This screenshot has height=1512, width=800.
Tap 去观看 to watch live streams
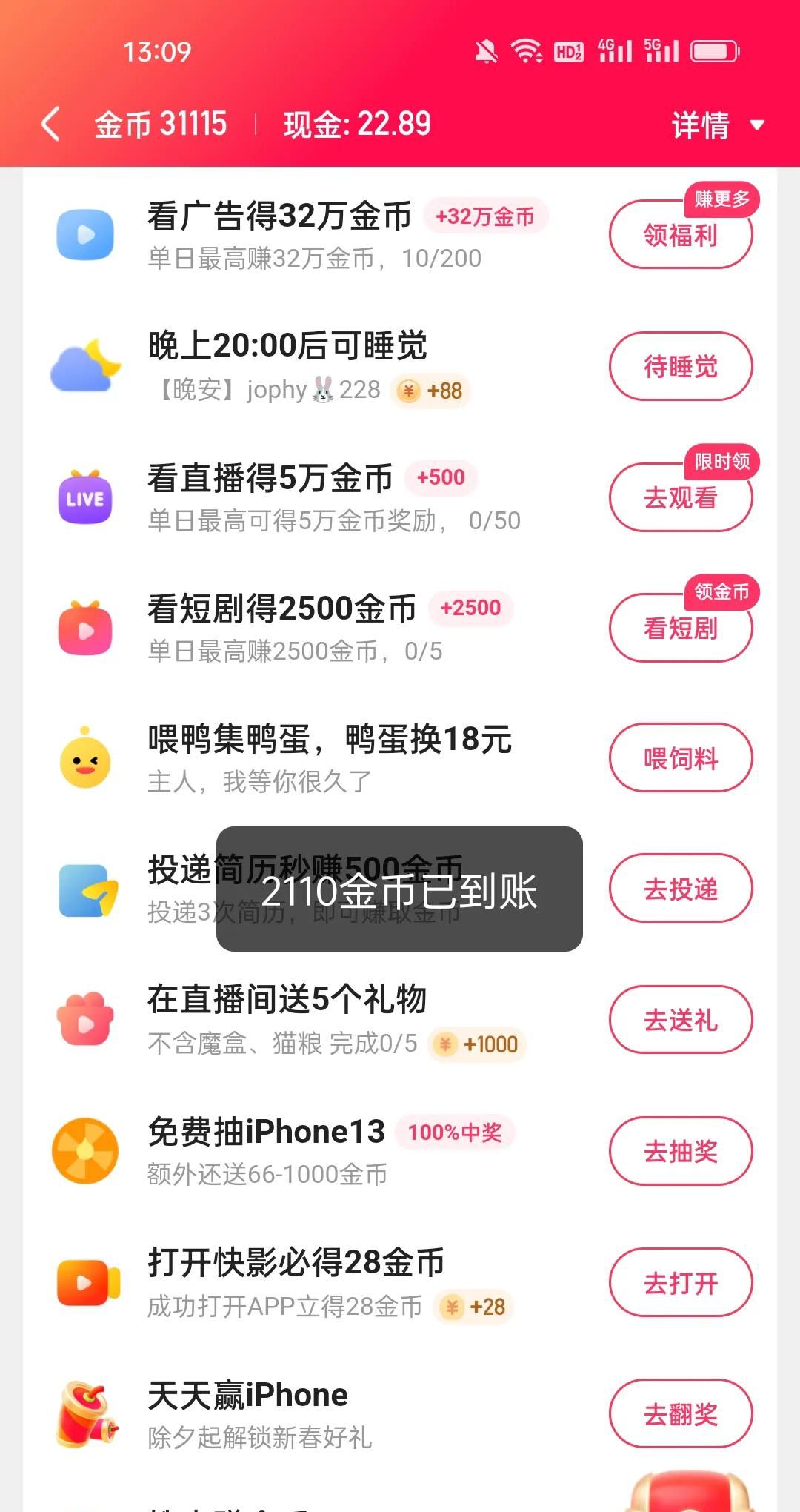point(680,497)
